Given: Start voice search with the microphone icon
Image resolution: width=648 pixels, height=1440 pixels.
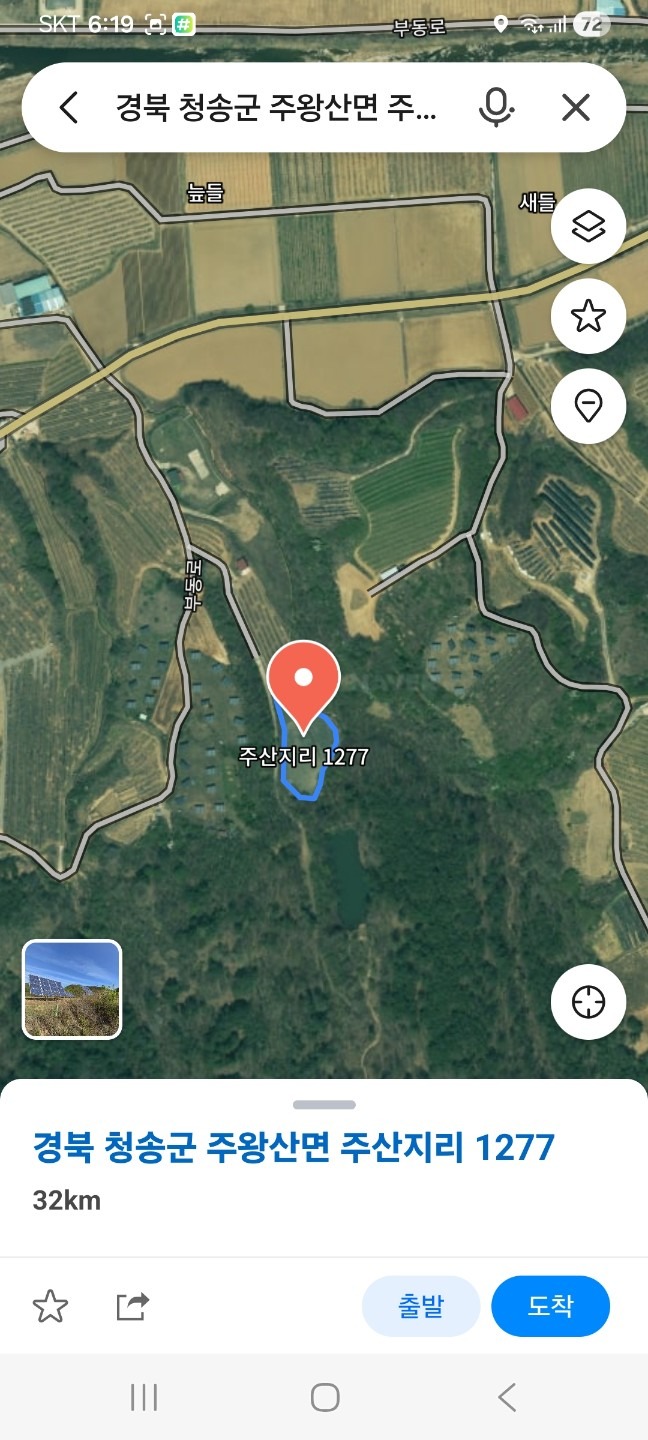Looking at the screenshot, I should (x=496, y=107).
